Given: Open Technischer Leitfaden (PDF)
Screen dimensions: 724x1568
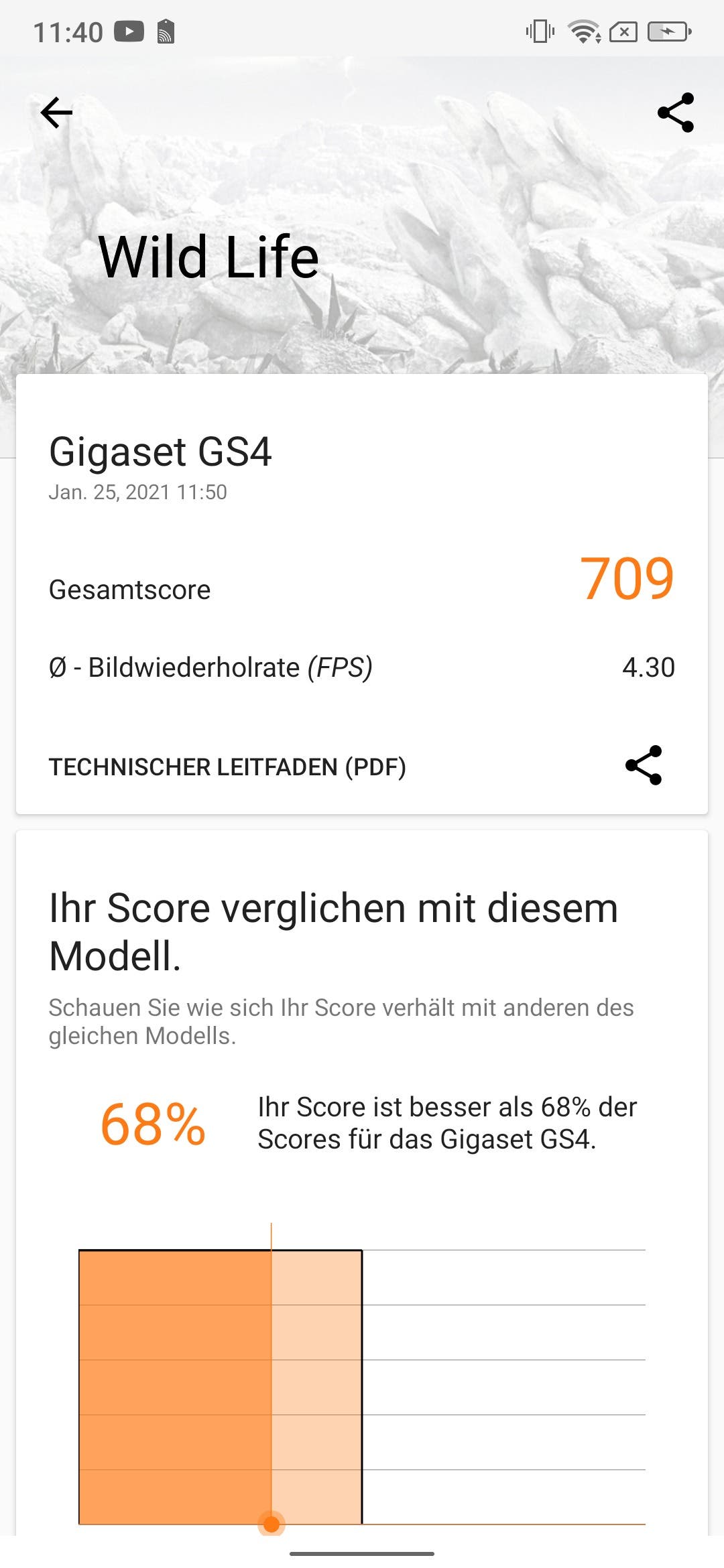Looking at the screenshot, I should pyautogui.click(x=227, y=767).
